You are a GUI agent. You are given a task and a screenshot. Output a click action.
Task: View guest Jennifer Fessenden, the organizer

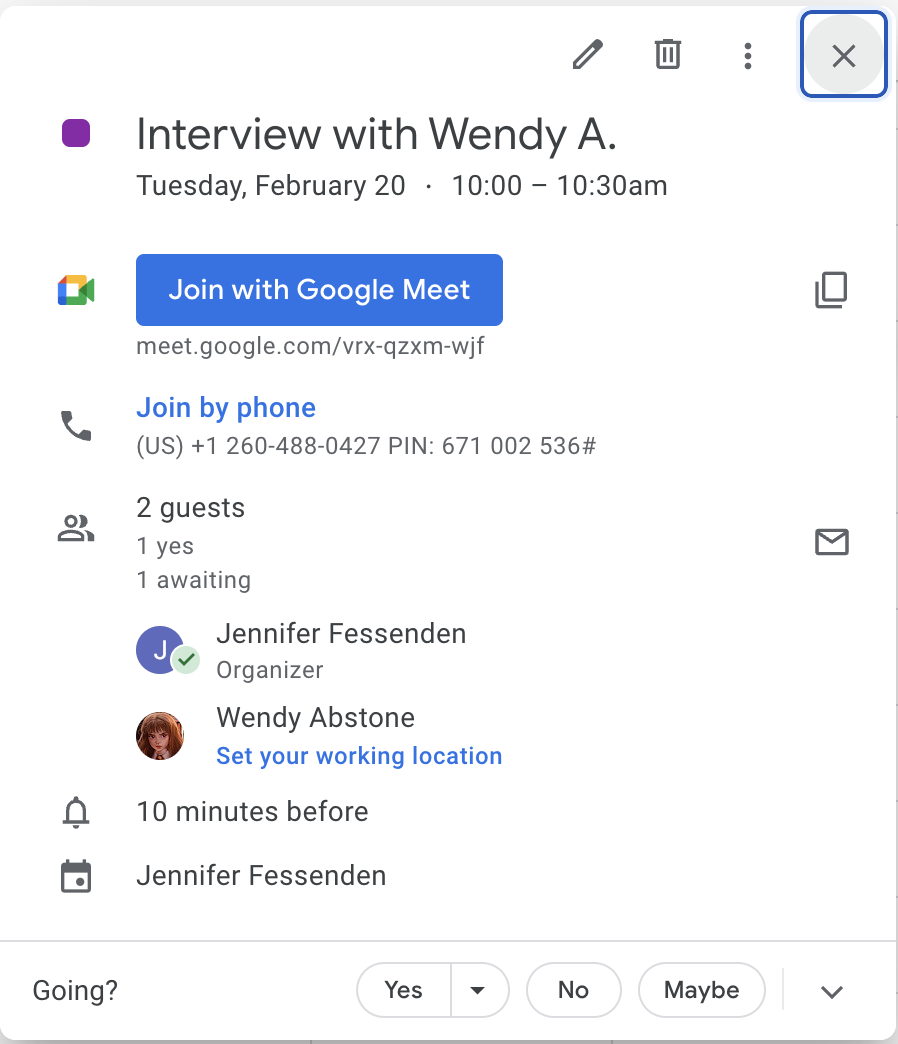(x=341, y=634)
